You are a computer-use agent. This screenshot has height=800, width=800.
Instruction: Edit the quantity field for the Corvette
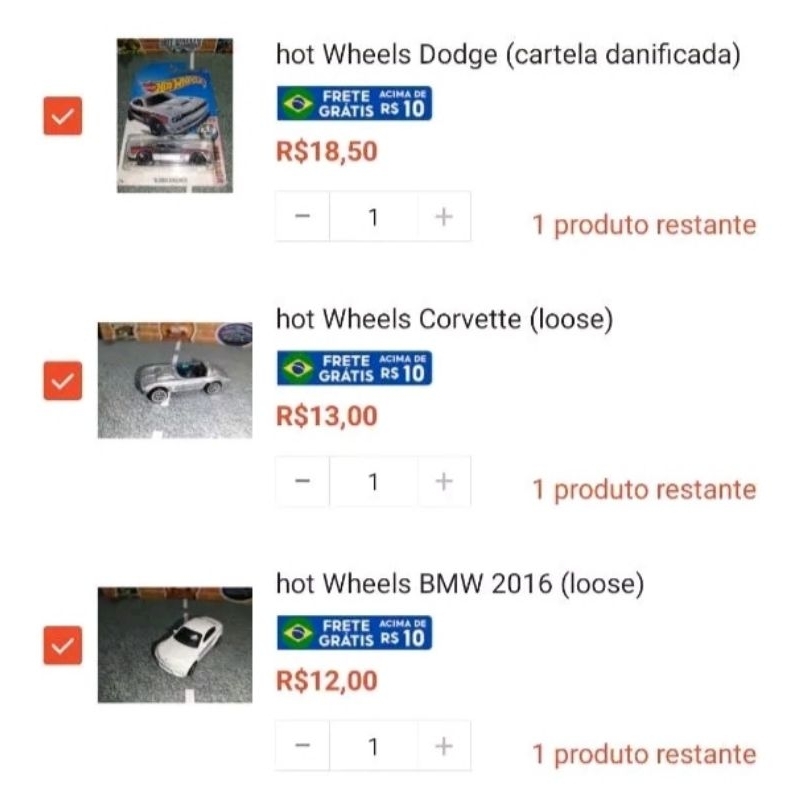[x=373, y=482]
